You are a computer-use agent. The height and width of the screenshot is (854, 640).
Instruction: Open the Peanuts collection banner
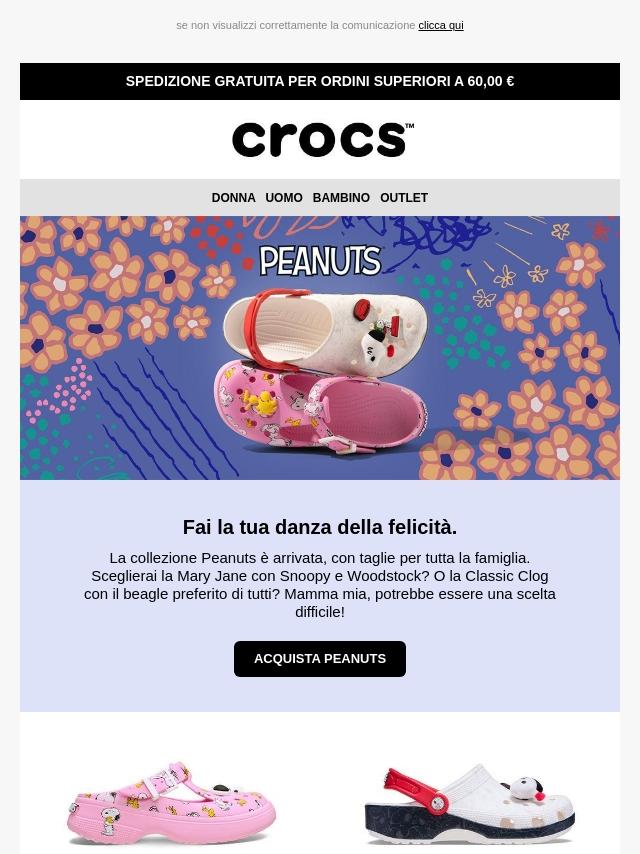pyautogui.click(x=320, y=348)
